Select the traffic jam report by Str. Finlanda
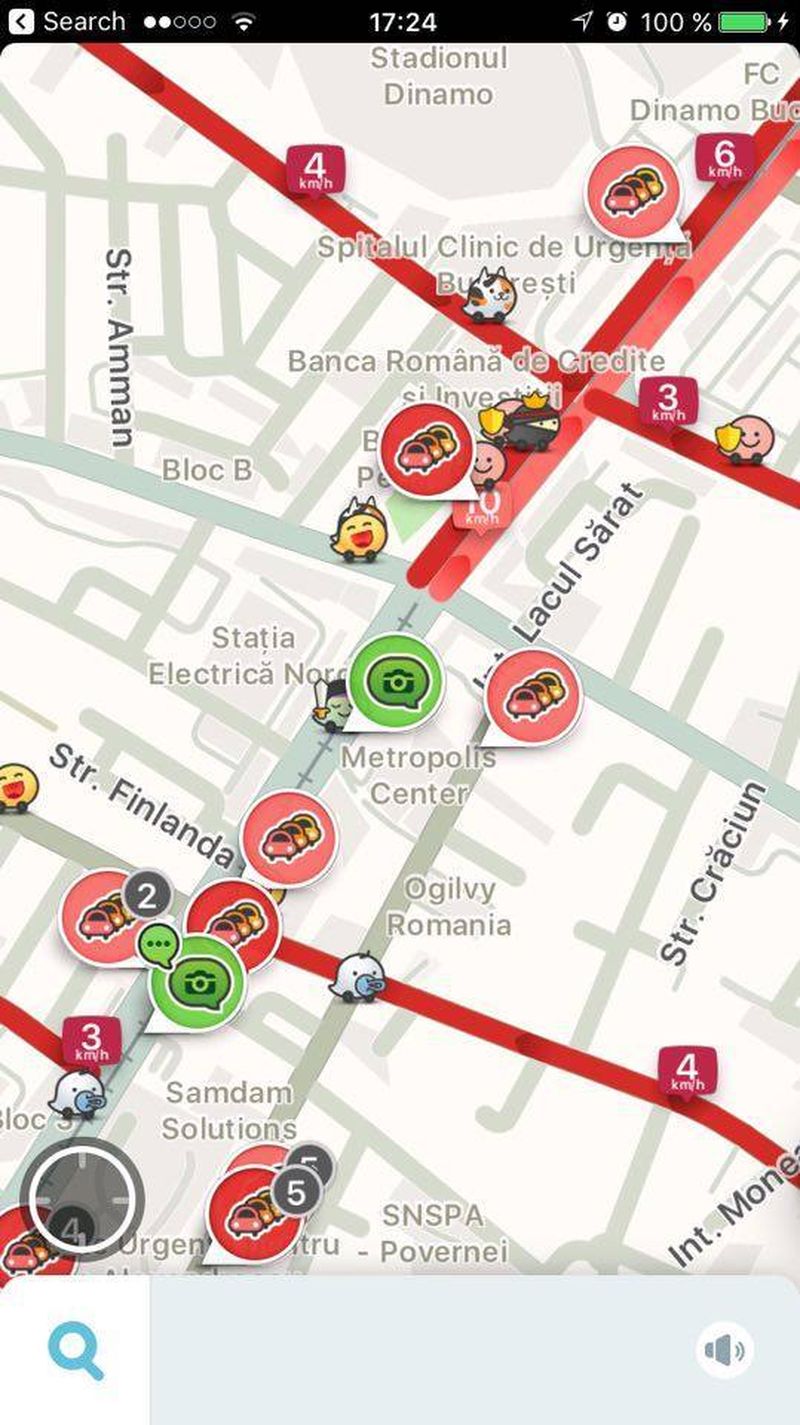The height and width of the screenshot is (1425, 800). point(289,838)
